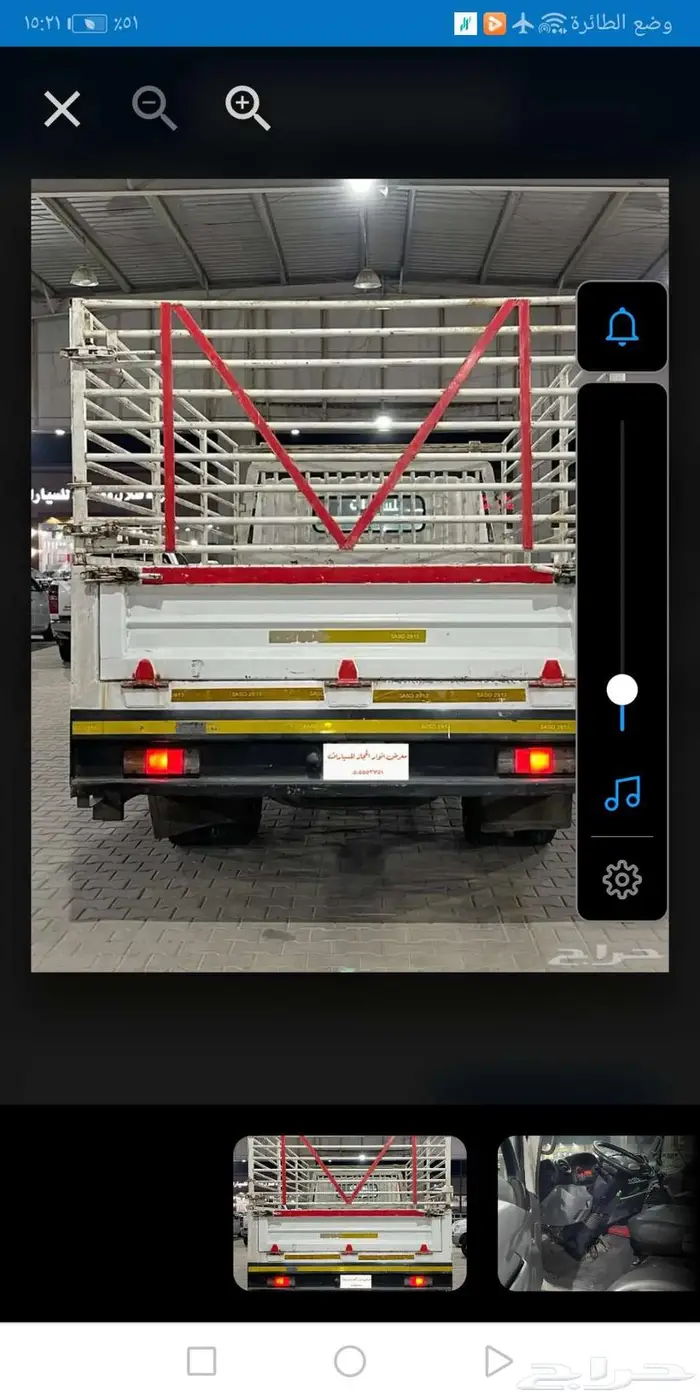Tap the music note media icon
This screenshot has height=1400, width=700.
622,793
